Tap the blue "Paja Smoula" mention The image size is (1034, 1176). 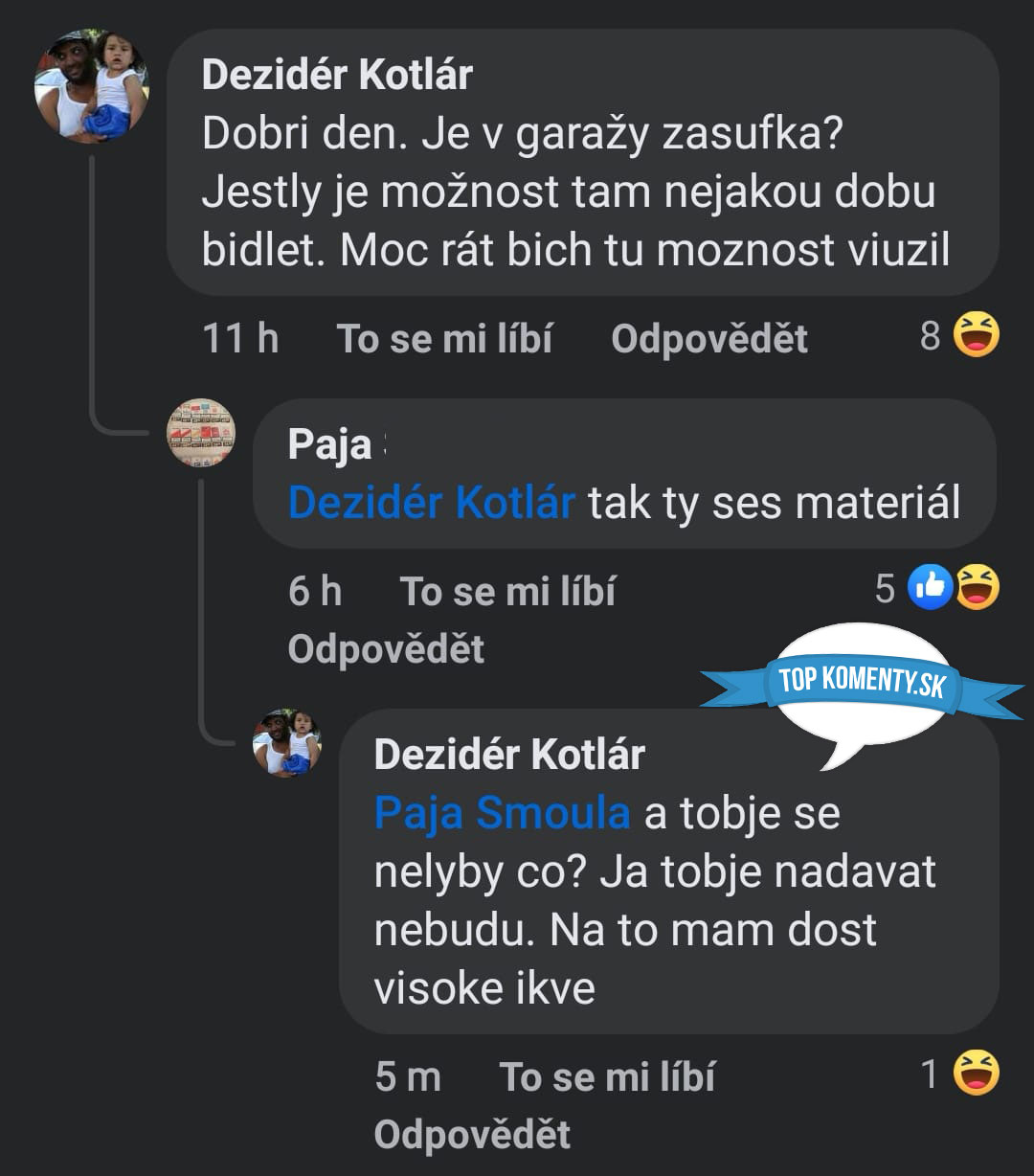tap(502, 813)
